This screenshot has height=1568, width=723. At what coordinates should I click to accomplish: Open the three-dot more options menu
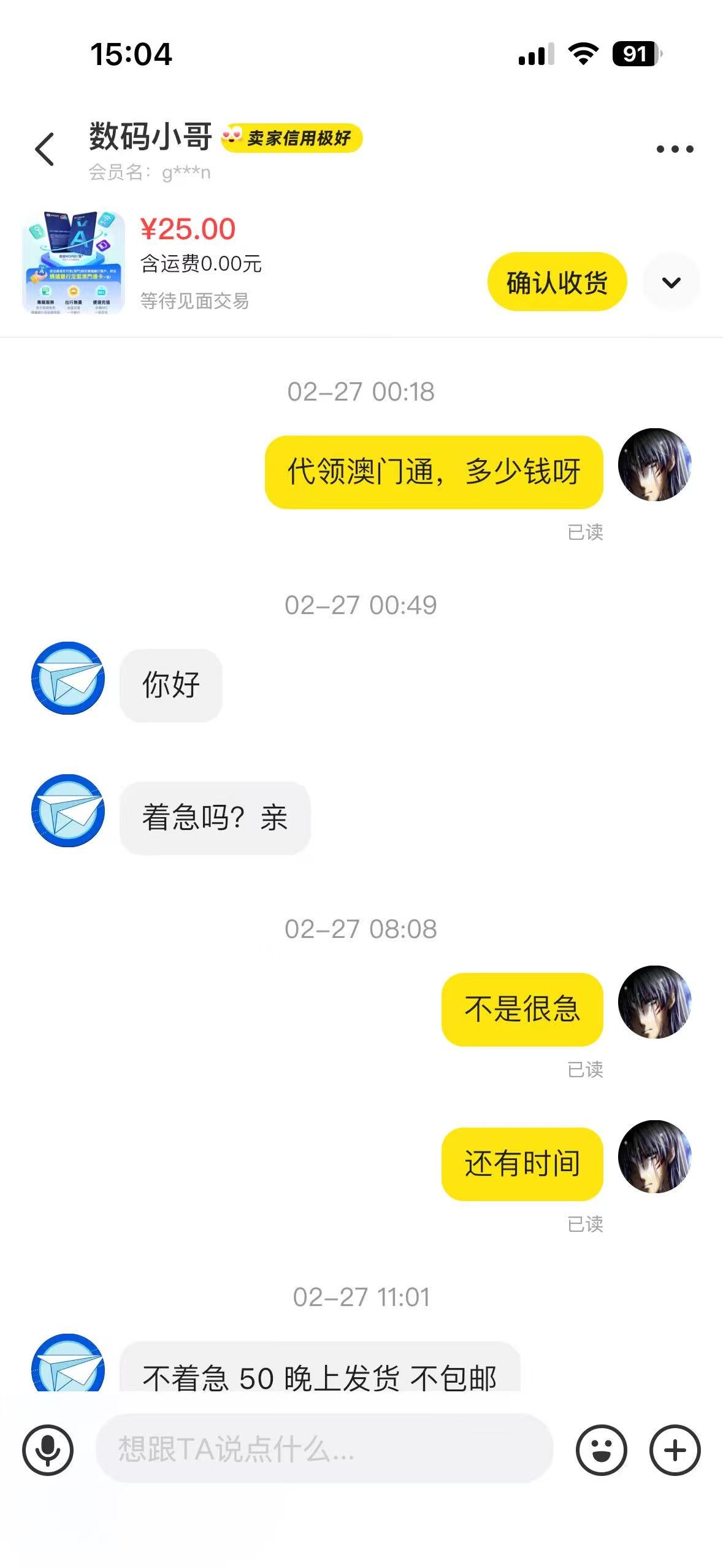tap(675, 149)
